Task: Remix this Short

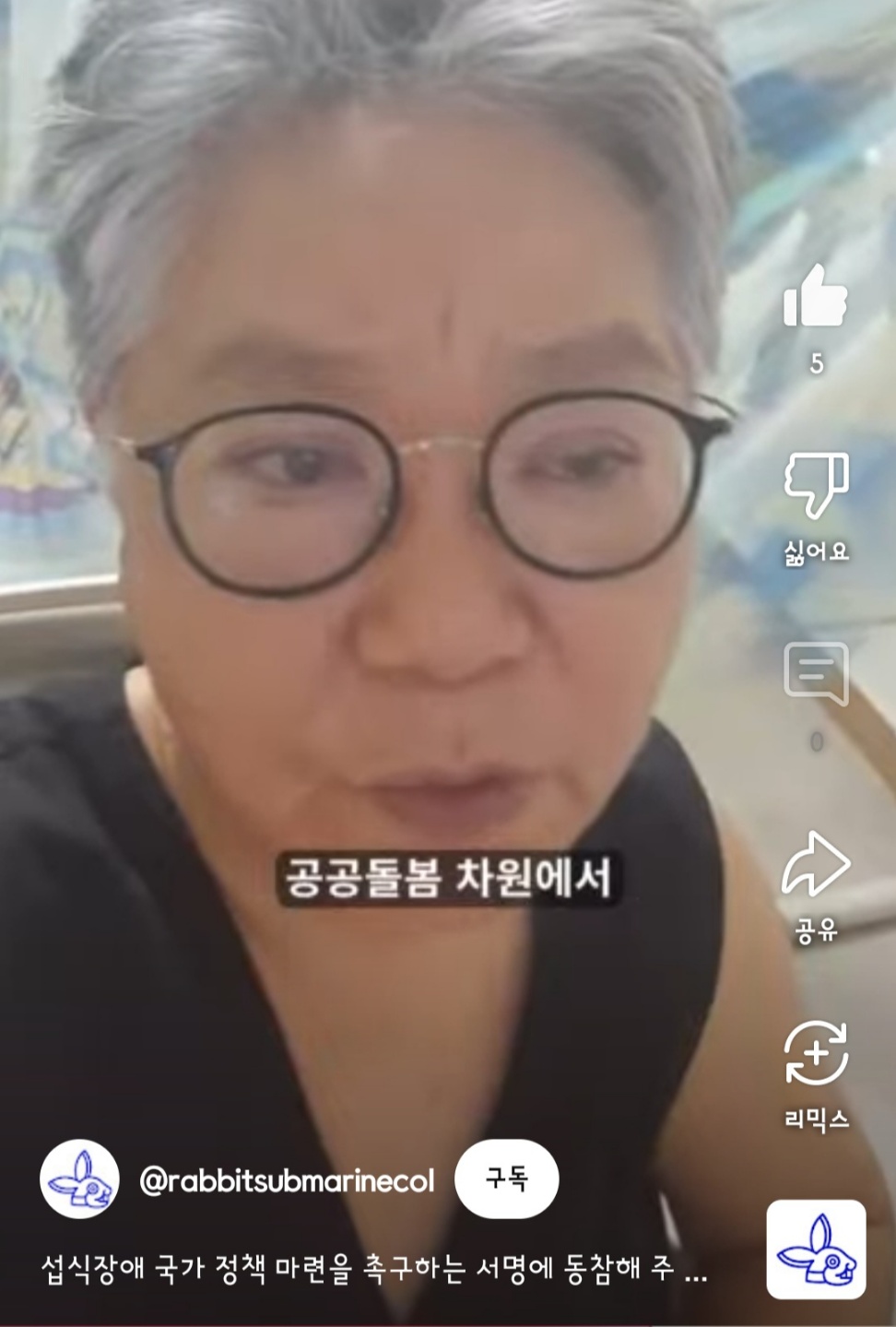Action: pyautogui.click(x=815, y=1053)
